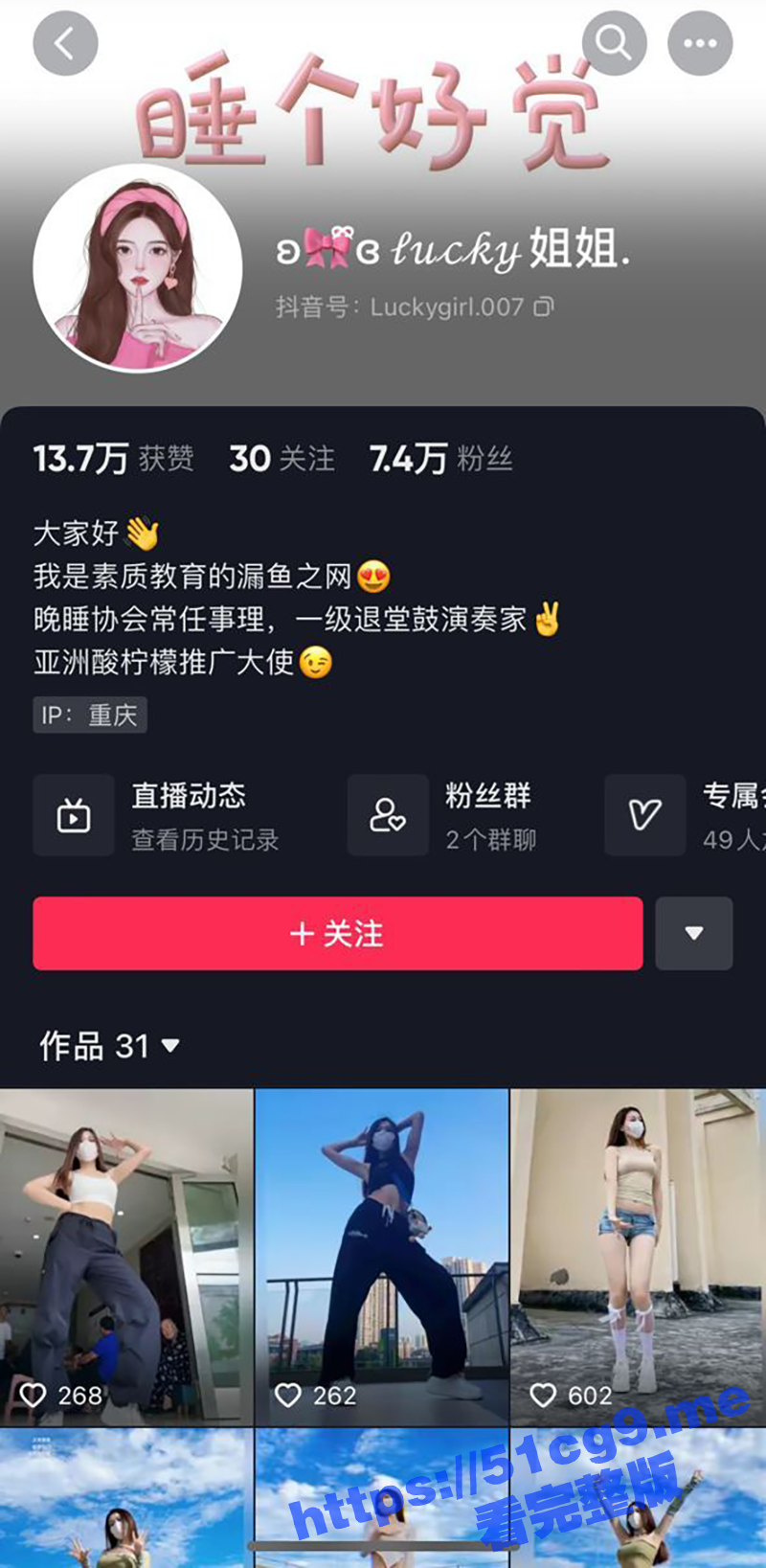Viewport: 766px width, 1568px height.
Task: Switch to the 作品 works tab
Action: click(72, 1047)
